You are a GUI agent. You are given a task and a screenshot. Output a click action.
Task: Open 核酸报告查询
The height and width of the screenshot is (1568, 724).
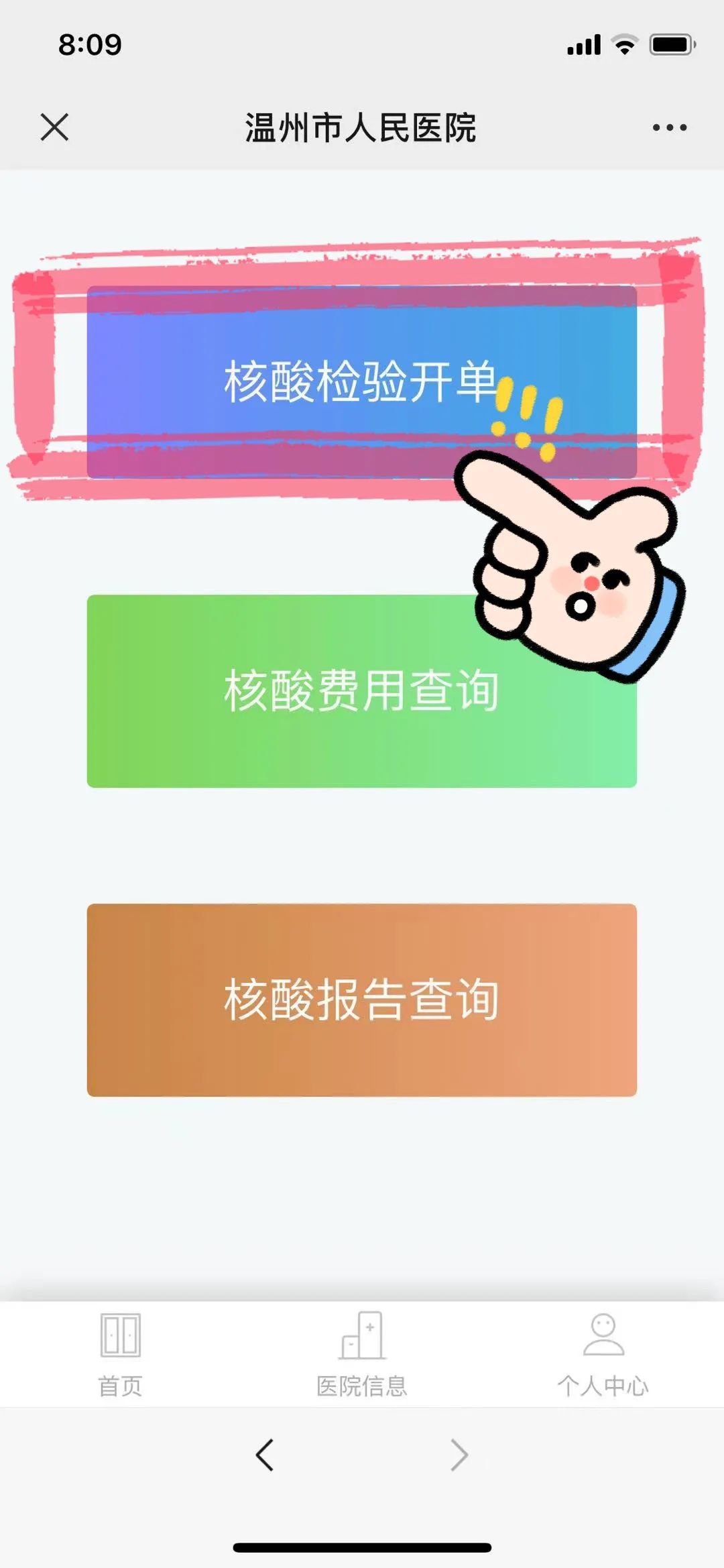(361, 1000)
